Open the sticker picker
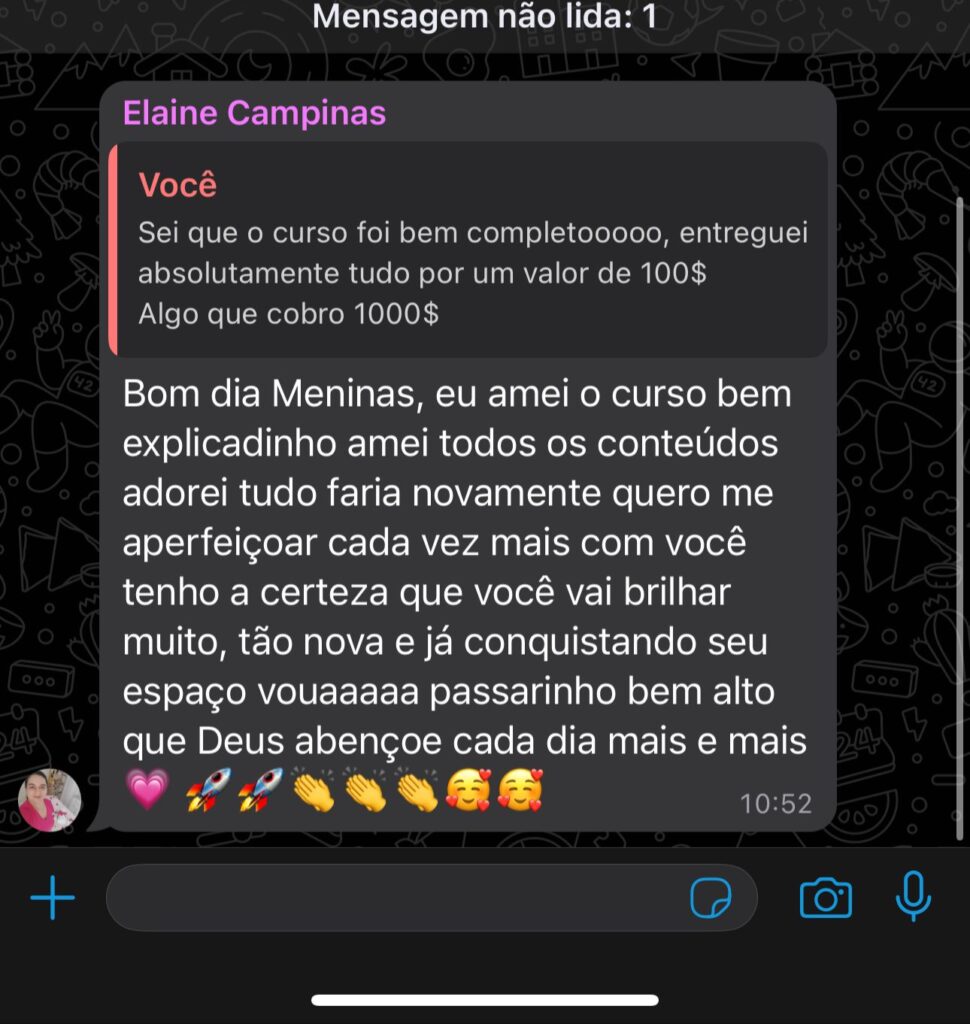 click(711, 899)
